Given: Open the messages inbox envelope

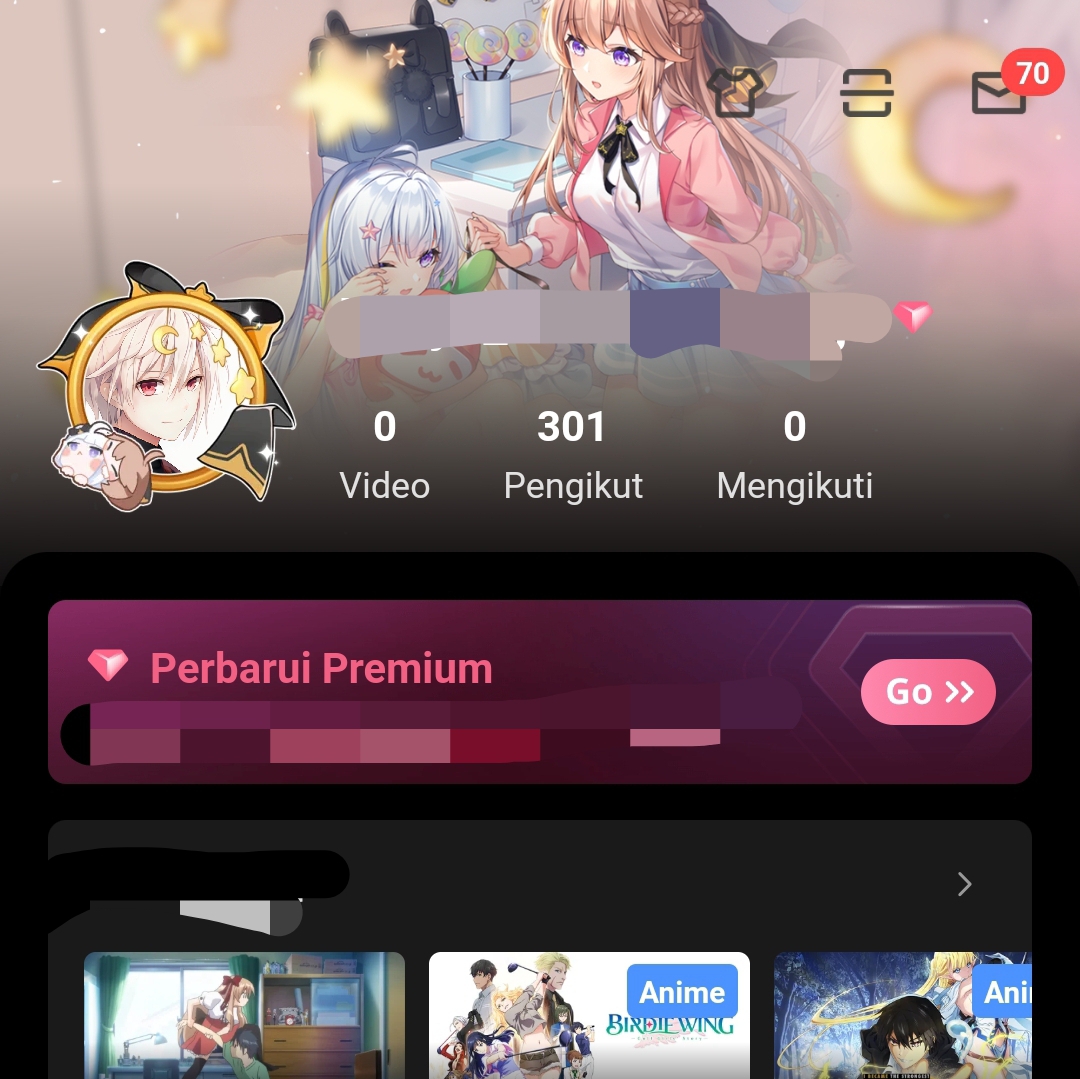Looking at the screenshot, I should click(x=999, y=94).
